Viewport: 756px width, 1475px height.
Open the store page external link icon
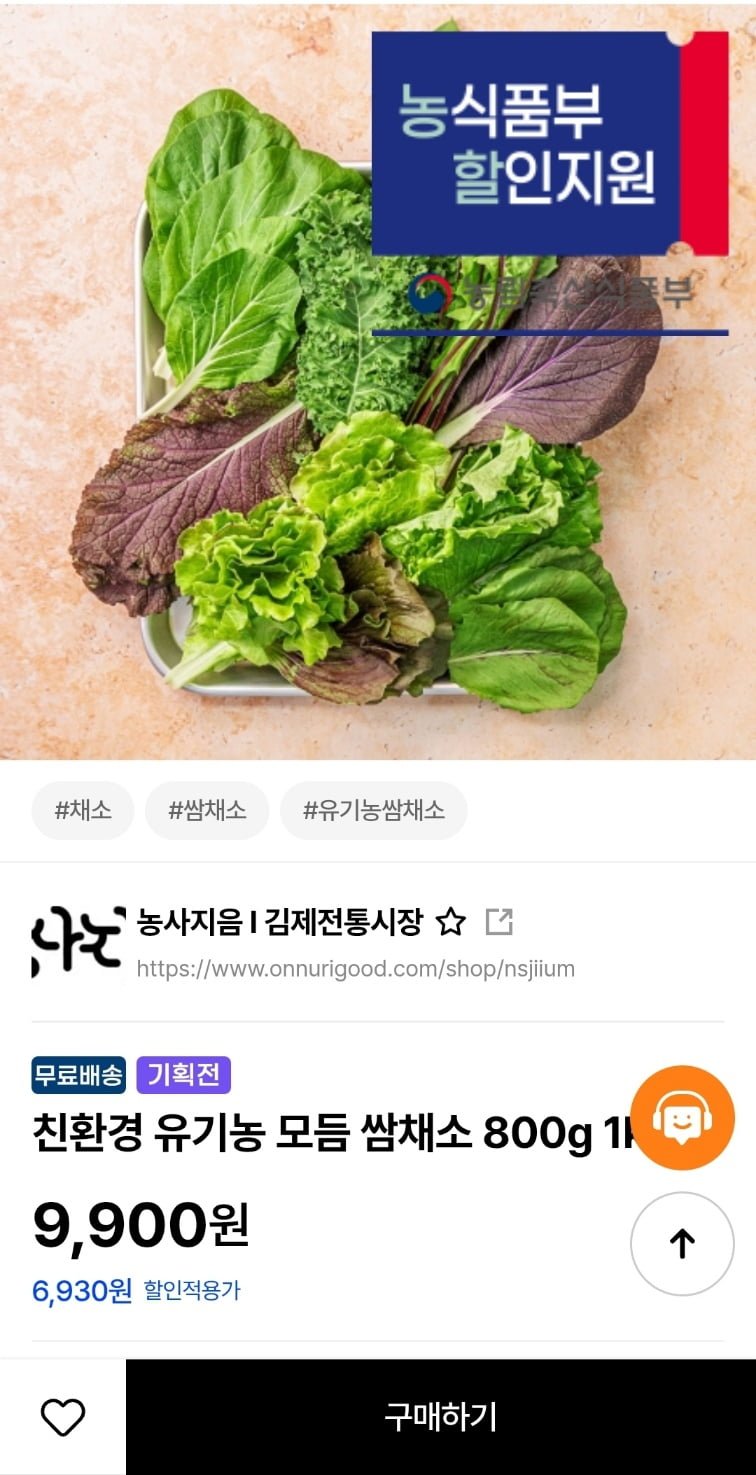tap(498, 922)
